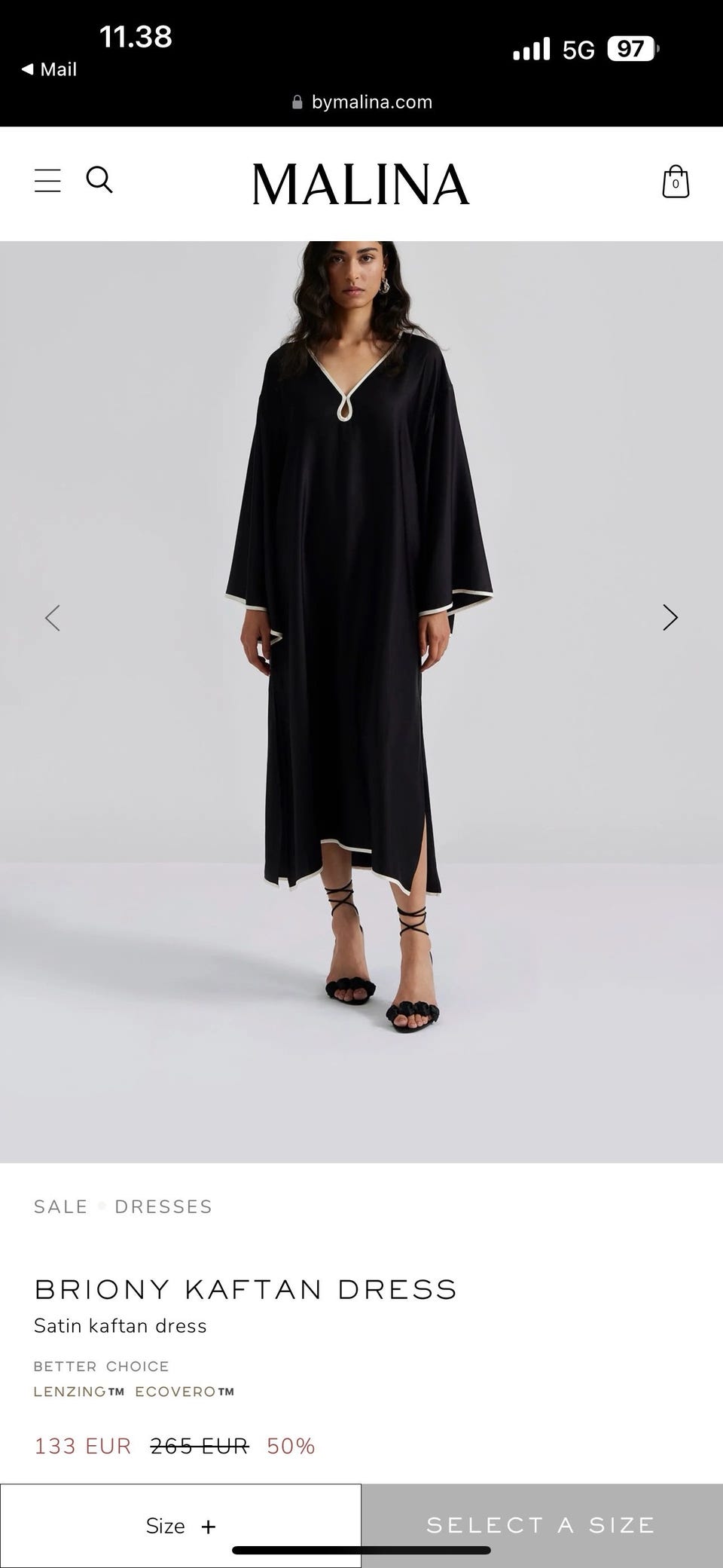Open the Briony kaftan product photo
This screenshot has width=723, height=1568.
pos(360,701)
